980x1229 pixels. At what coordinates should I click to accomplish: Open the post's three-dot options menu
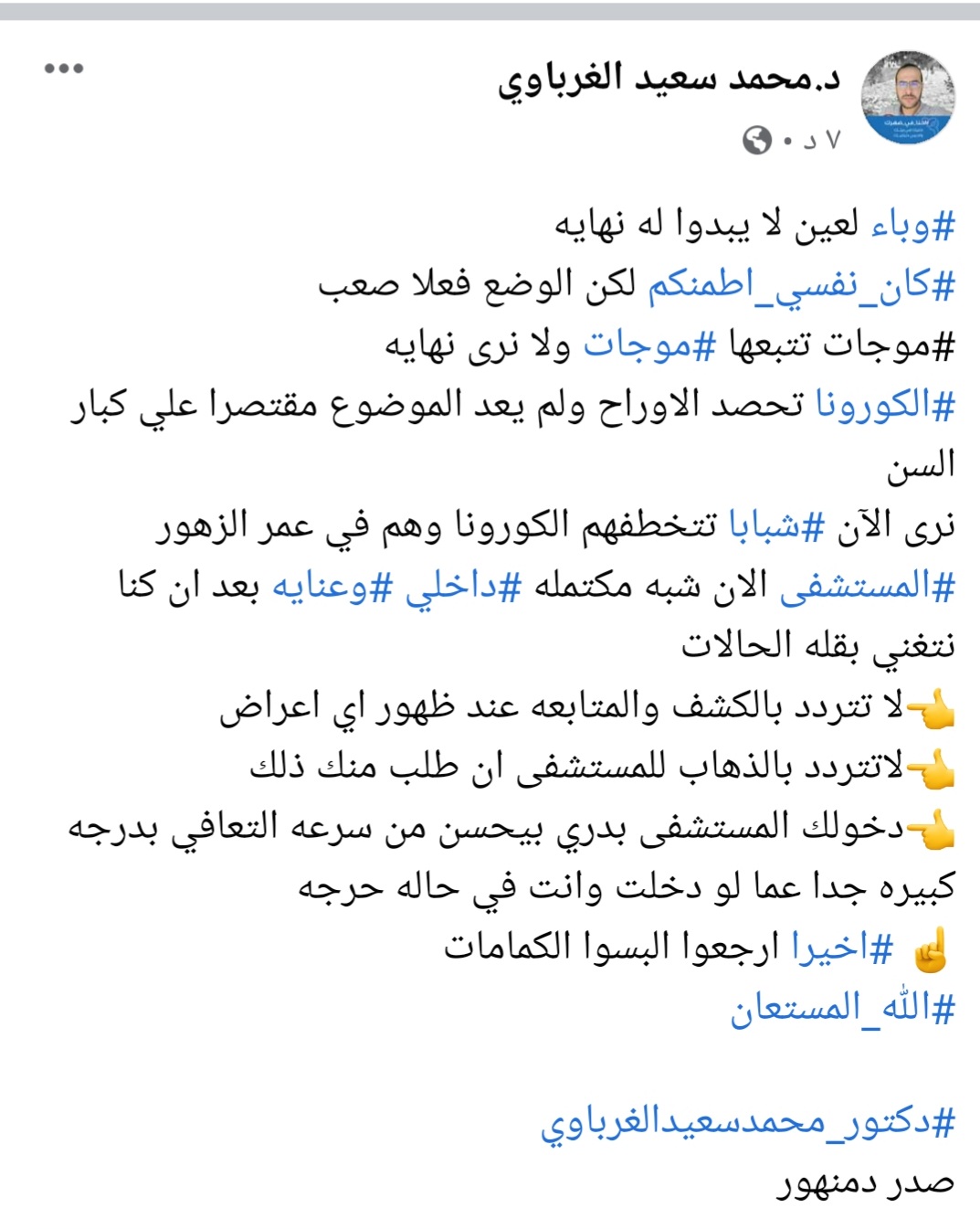point(64,69)
